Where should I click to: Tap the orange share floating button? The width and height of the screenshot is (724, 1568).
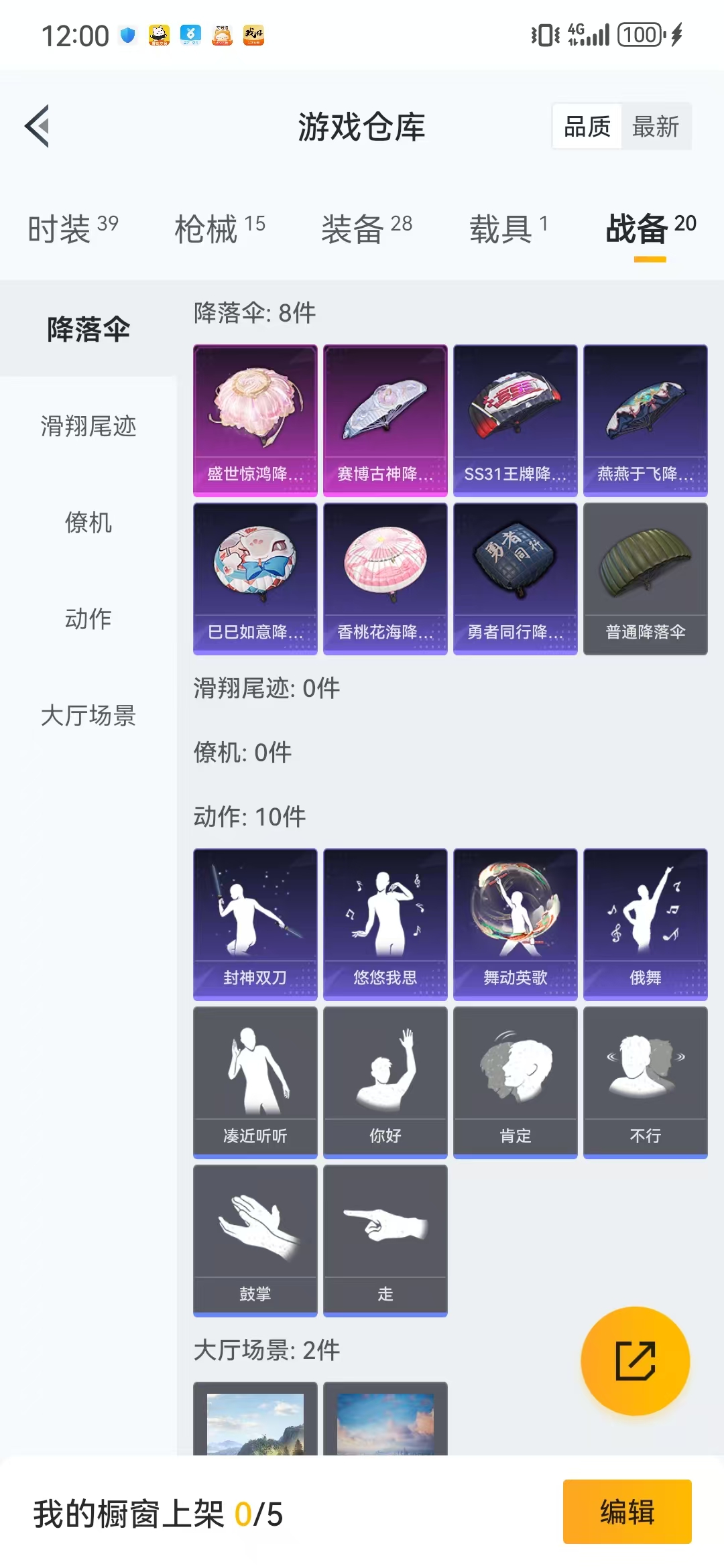pyautogui.click(x=635, y=1361)
